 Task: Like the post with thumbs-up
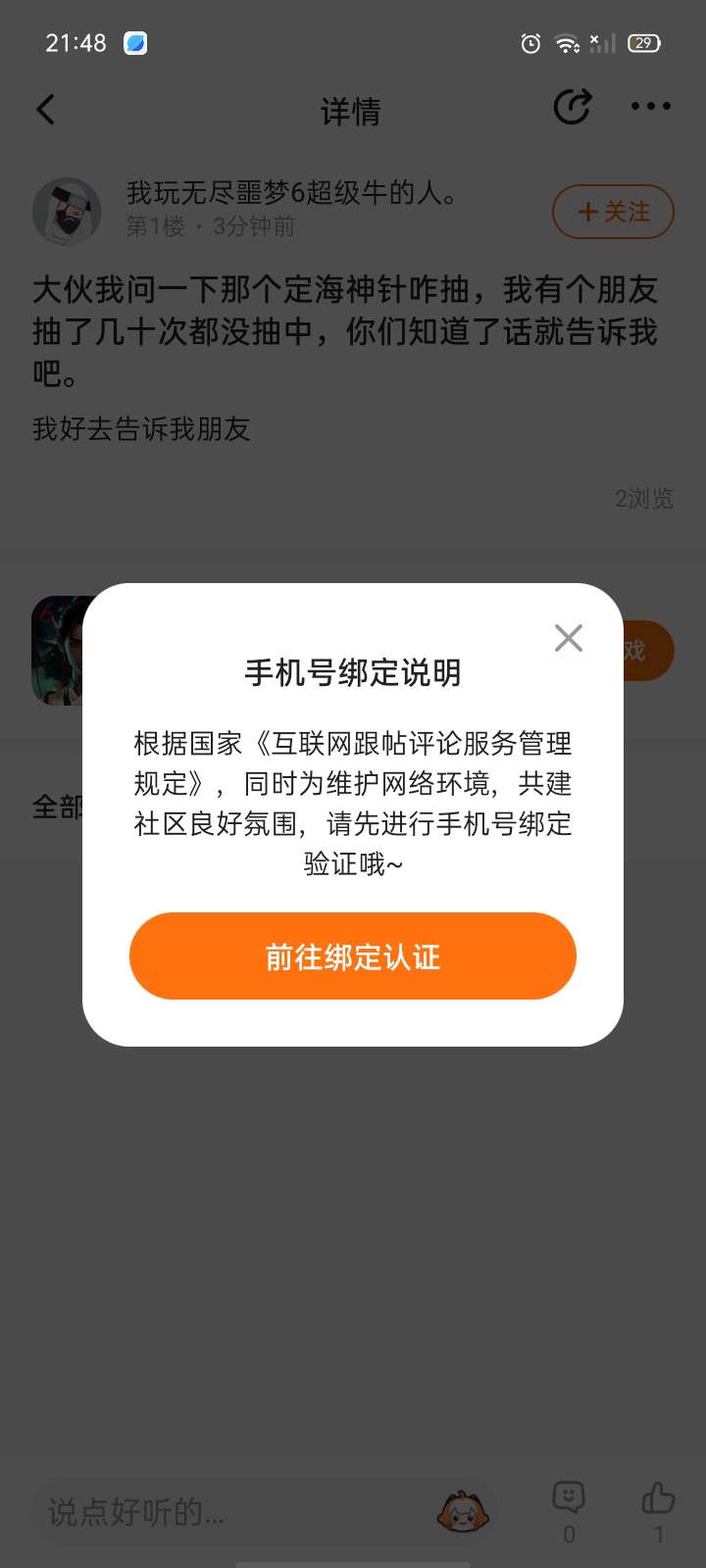click(658, 1499)
